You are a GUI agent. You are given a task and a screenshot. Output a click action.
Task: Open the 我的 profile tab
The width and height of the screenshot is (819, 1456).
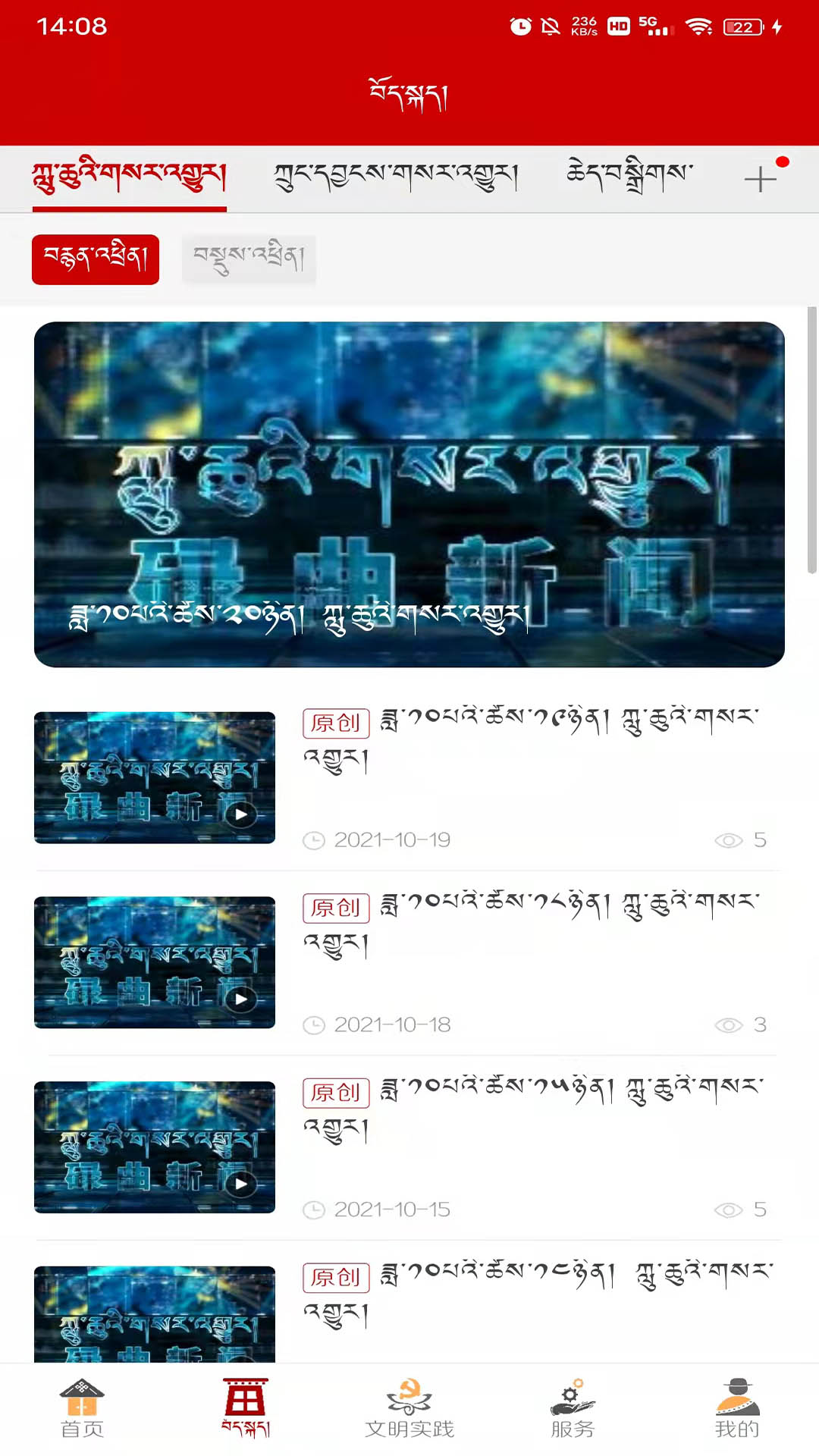pyautogui.click(x=737, y=1409)
